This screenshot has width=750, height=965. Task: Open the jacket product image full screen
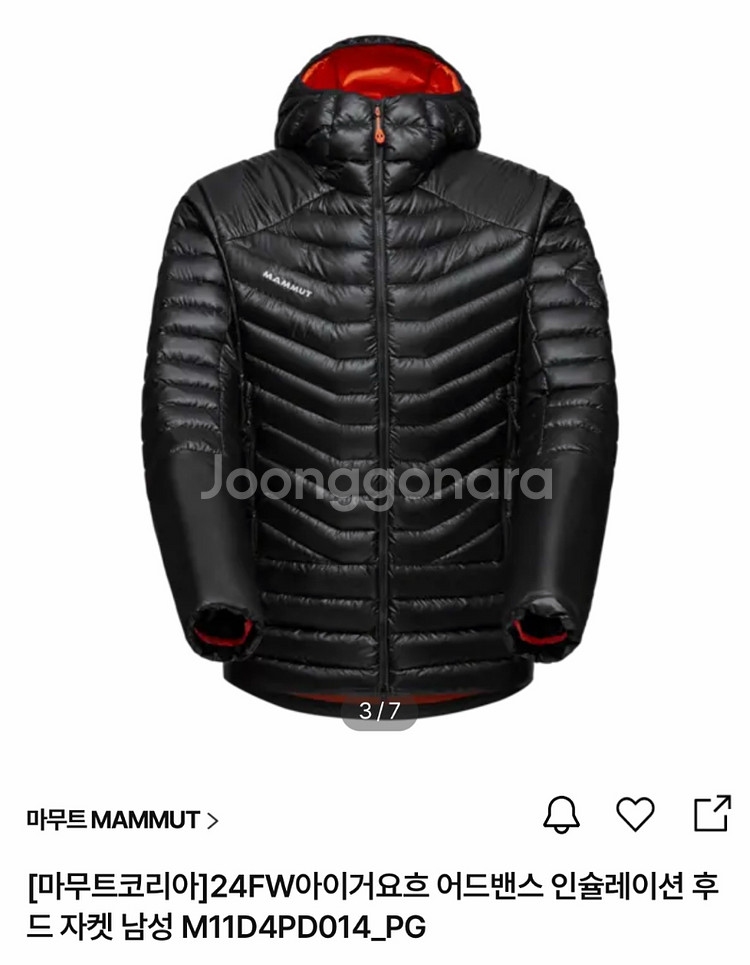[375, 370]
